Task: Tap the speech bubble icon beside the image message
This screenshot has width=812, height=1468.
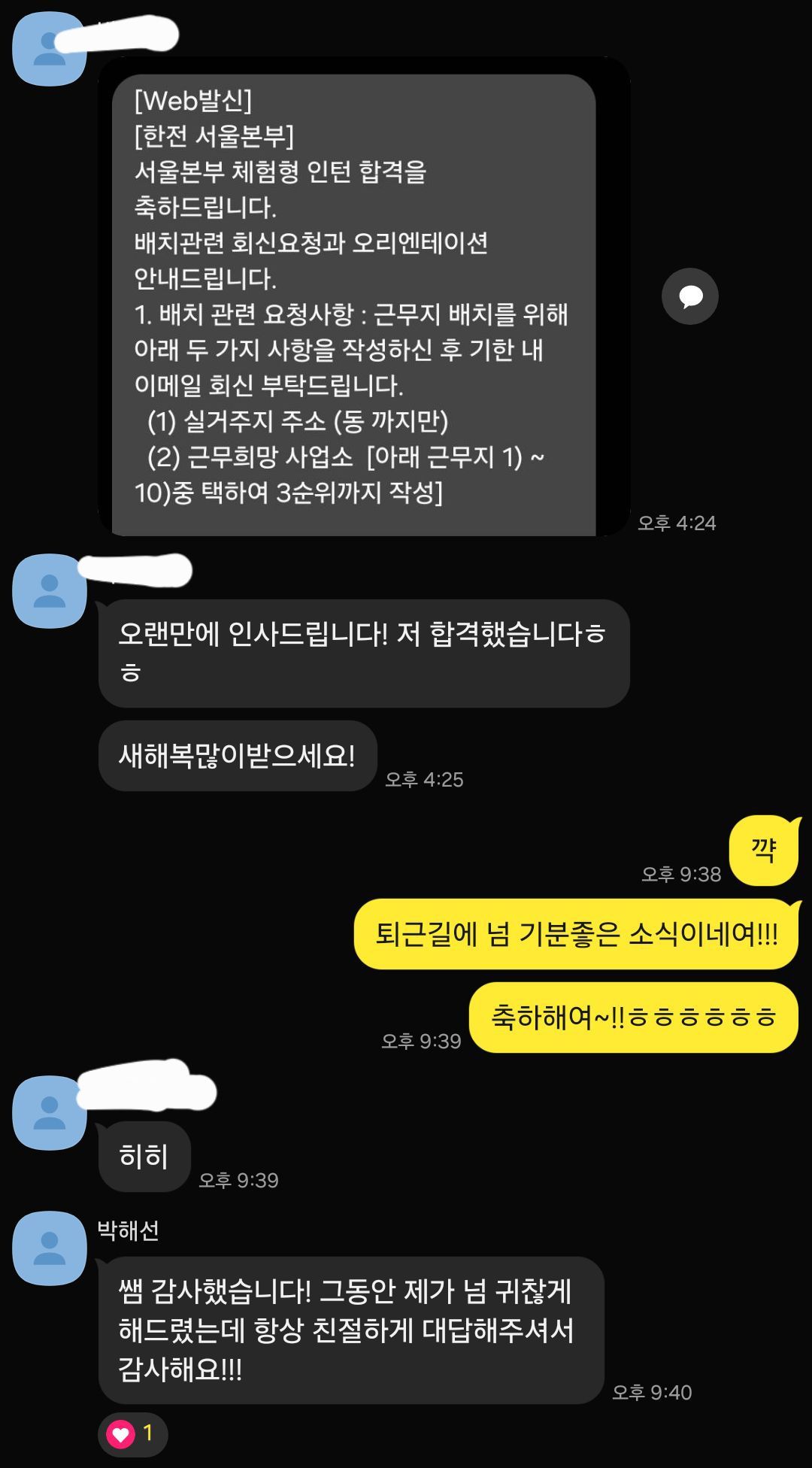Action: [689, 296]
